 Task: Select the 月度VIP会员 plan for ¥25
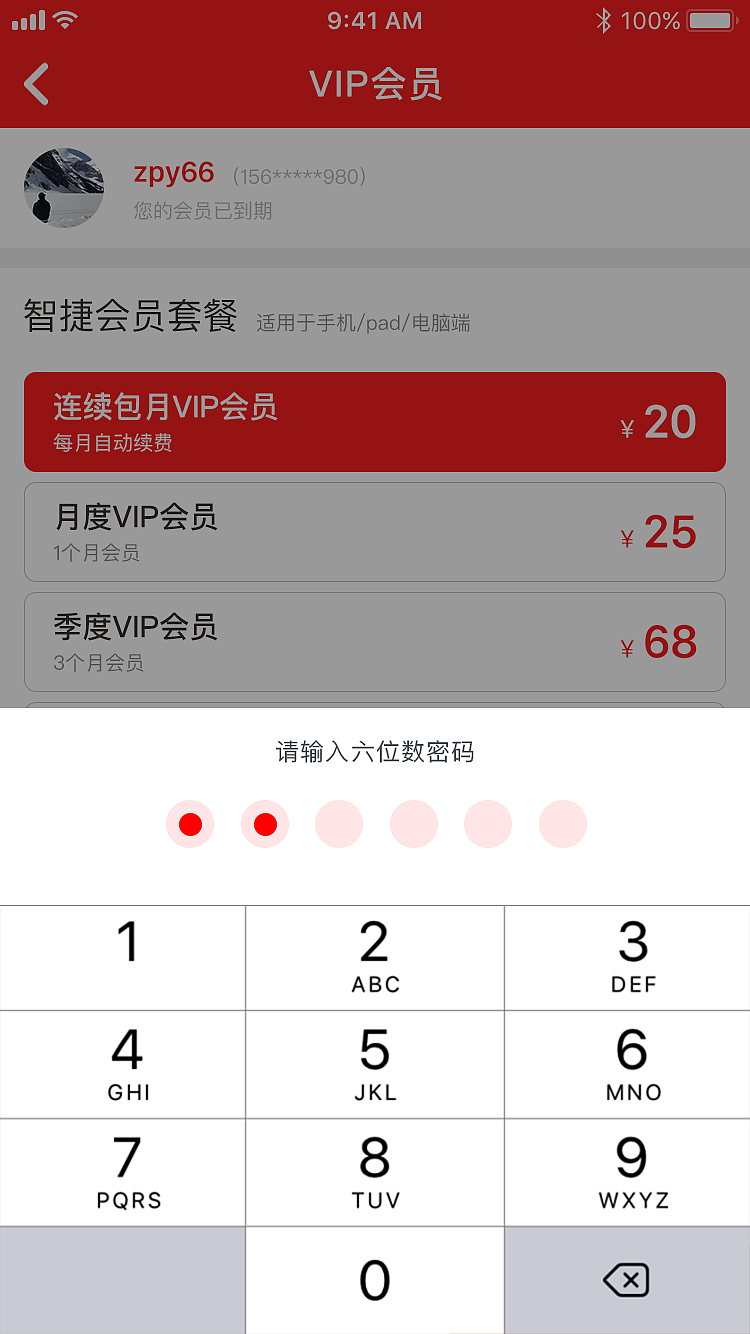click(x=375, y=531)
